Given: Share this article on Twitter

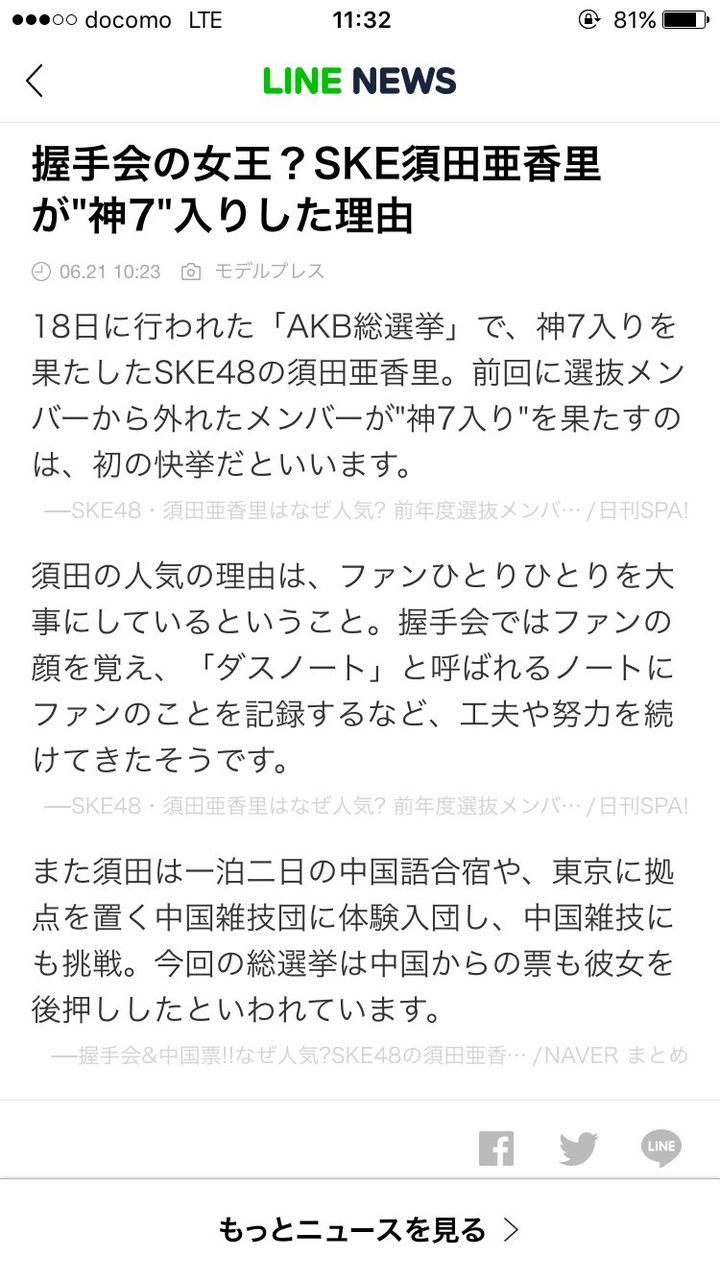Looking at the screenshot, I should [x=578, y=1148].
